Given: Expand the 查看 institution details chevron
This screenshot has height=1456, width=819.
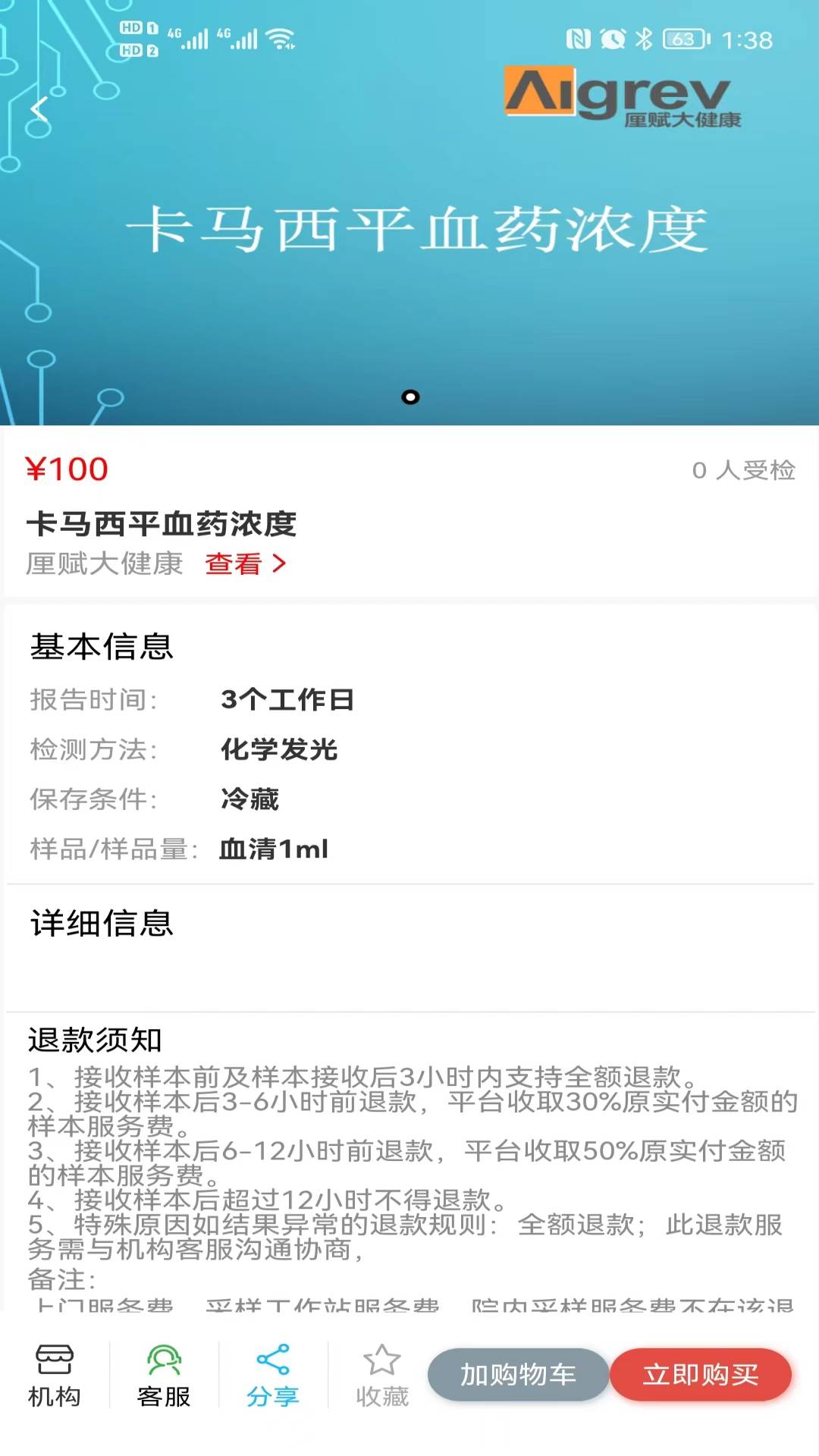Looking at the screenshot, I should [246, 564].
